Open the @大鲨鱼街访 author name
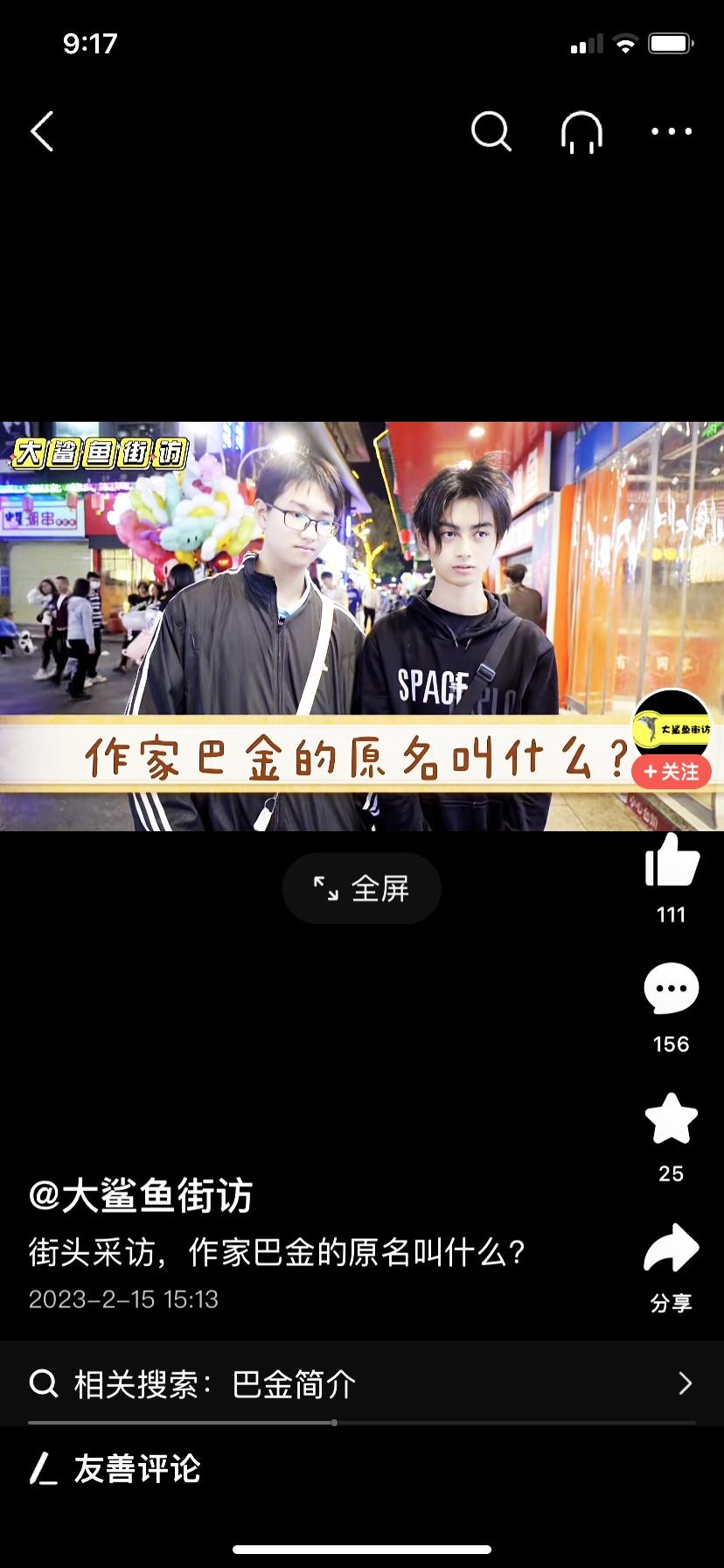The width and height of the screenshot is (724, 1568). [x=141, y=1196]
